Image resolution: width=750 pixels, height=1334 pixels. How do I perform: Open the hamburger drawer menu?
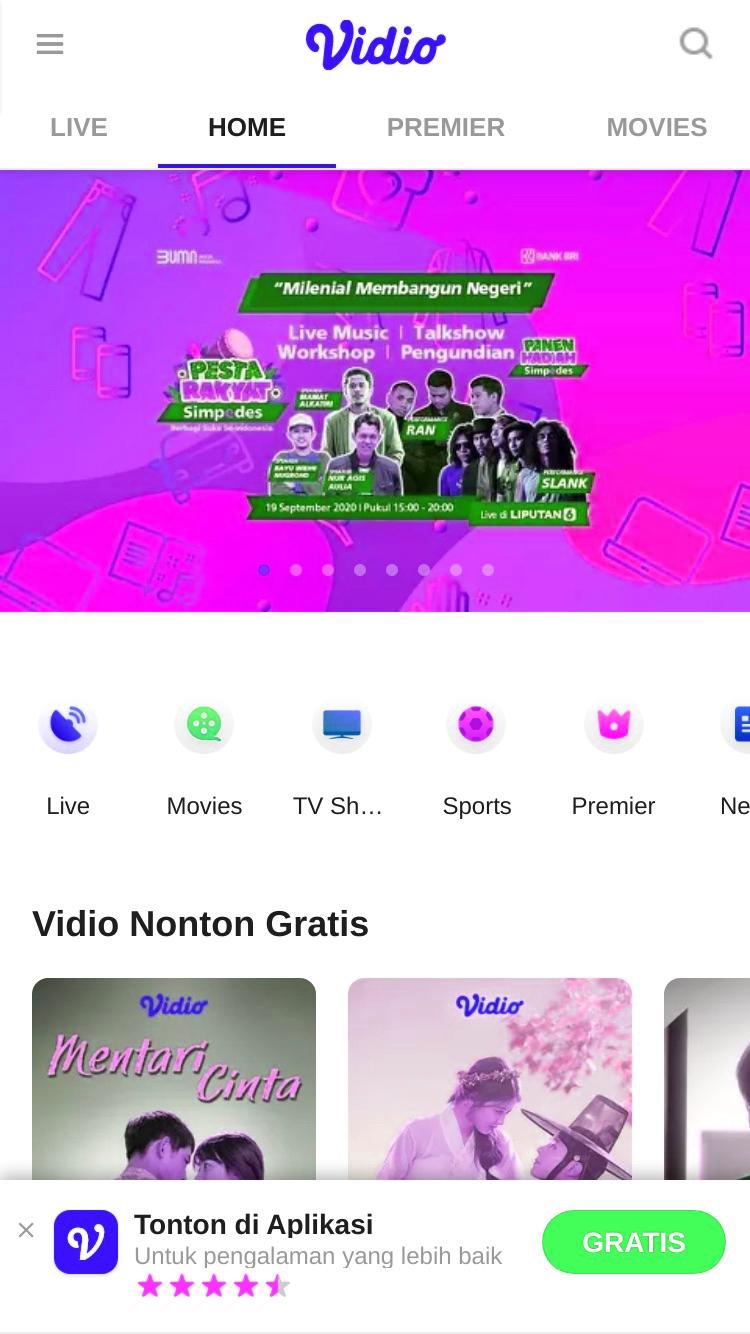pyautogui.click(x=50, y=44)
